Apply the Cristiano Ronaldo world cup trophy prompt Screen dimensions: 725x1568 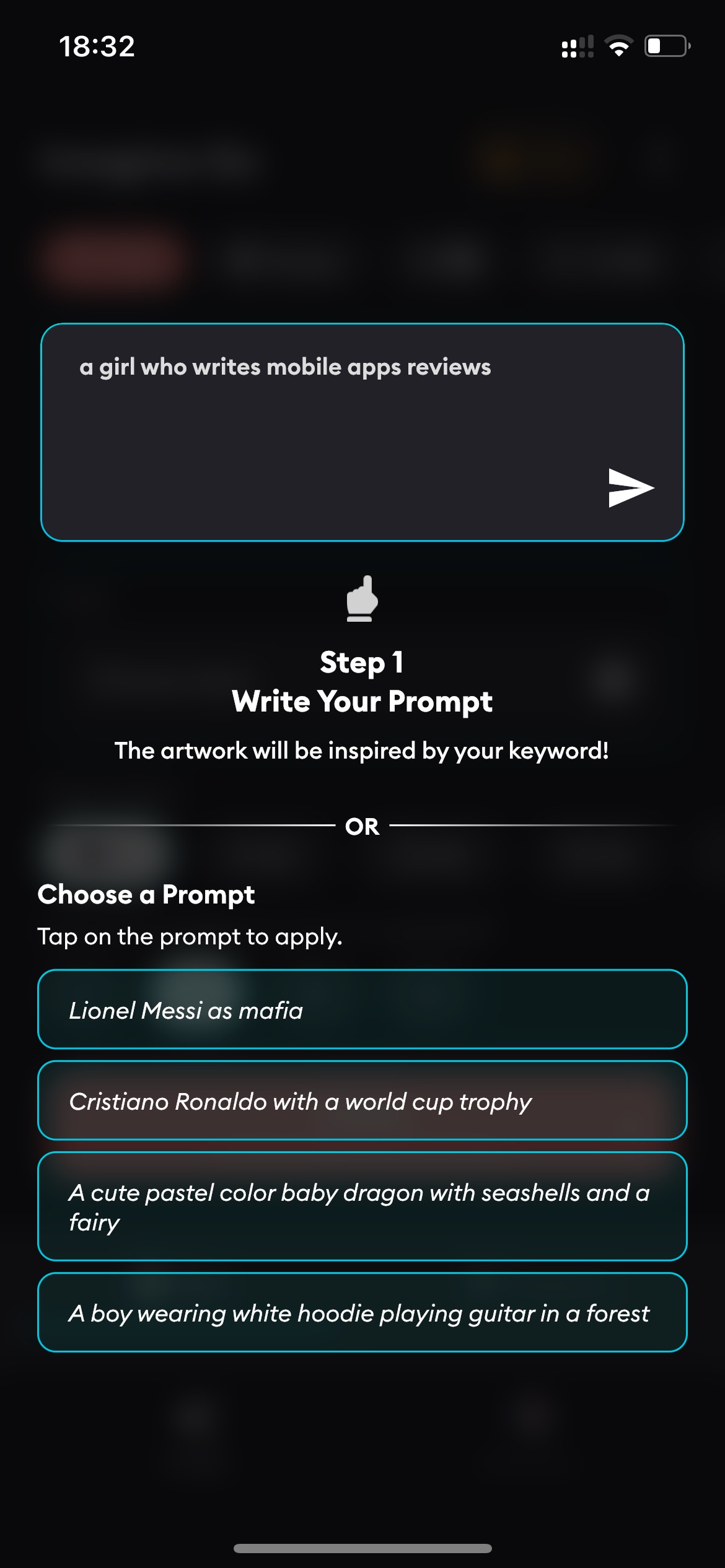(x=362, y=1100)
